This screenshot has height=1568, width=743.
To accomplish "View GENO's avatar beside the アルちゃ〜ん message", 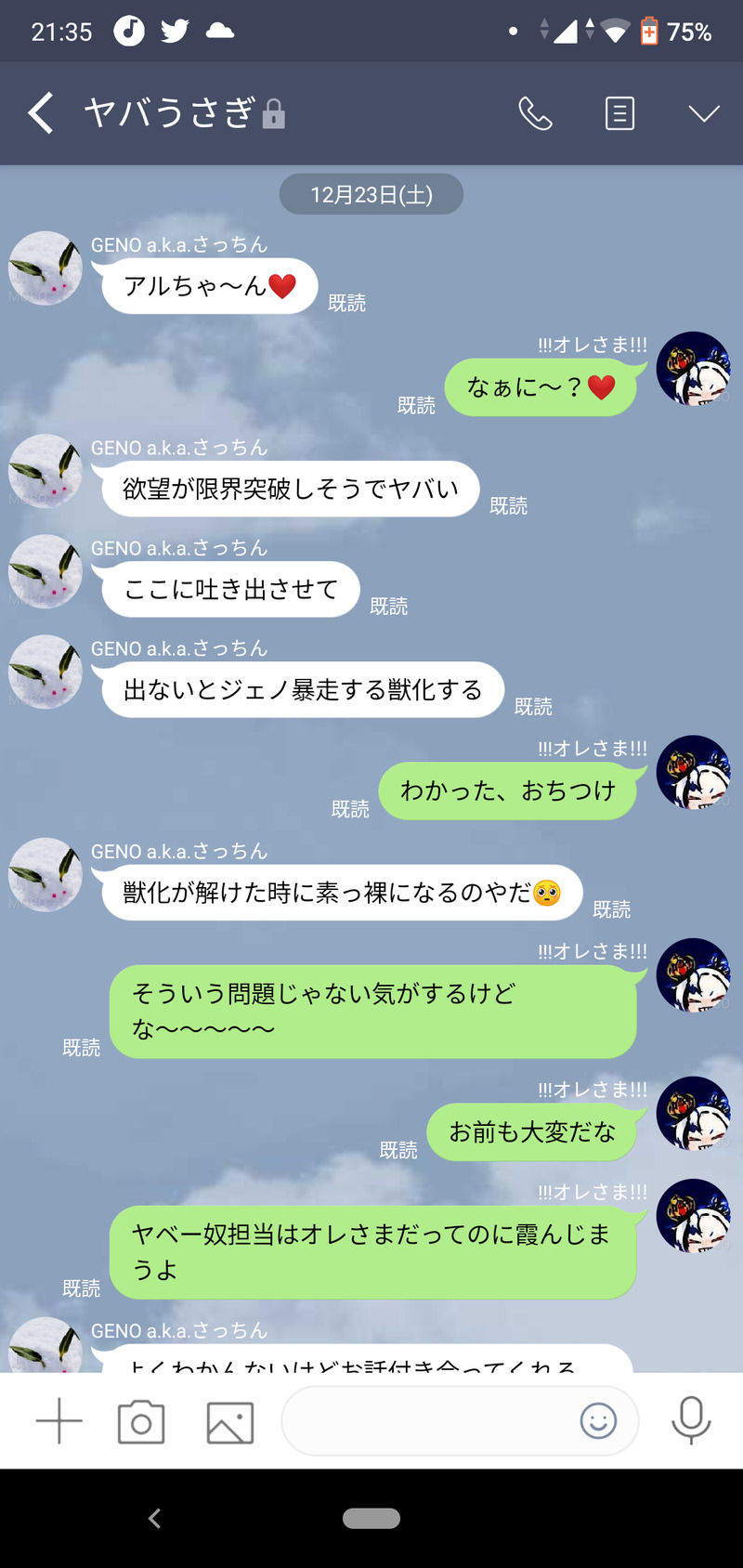I will pyautogui.click(x=45, y=268).
